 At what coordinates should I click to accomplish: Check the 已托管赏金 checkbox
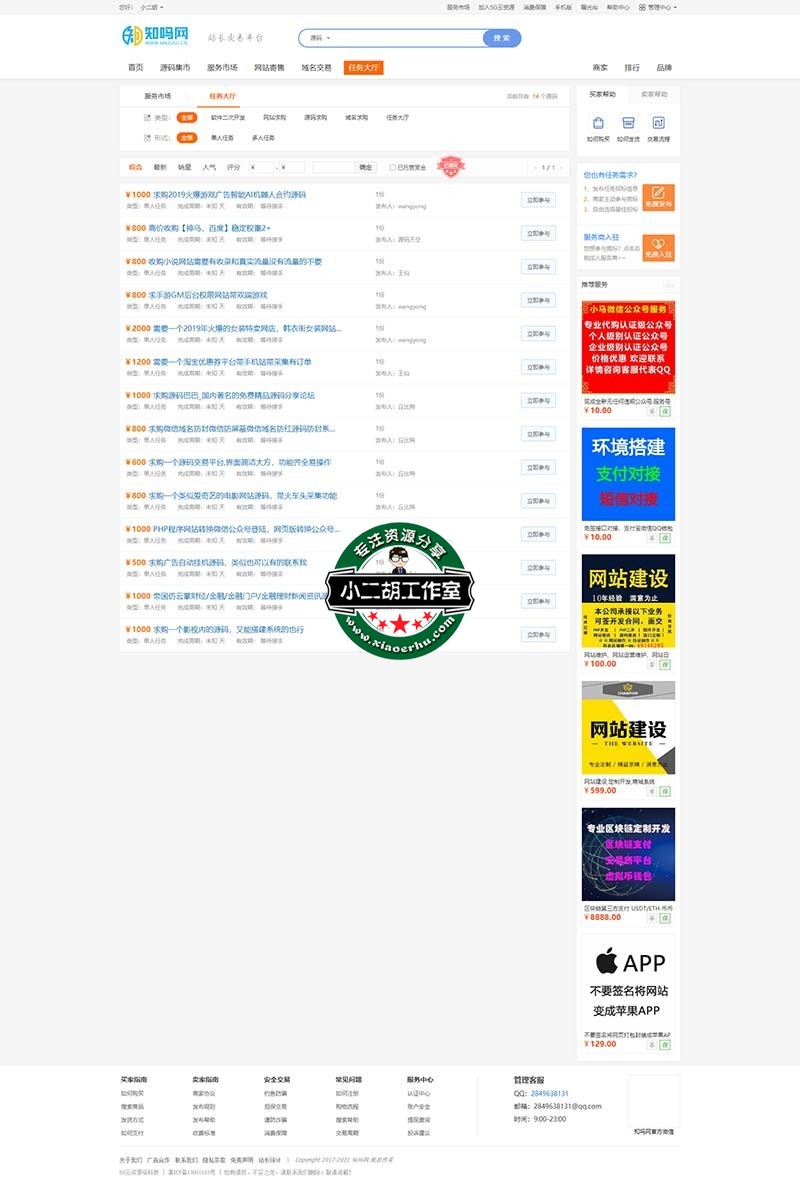[392, 168]
